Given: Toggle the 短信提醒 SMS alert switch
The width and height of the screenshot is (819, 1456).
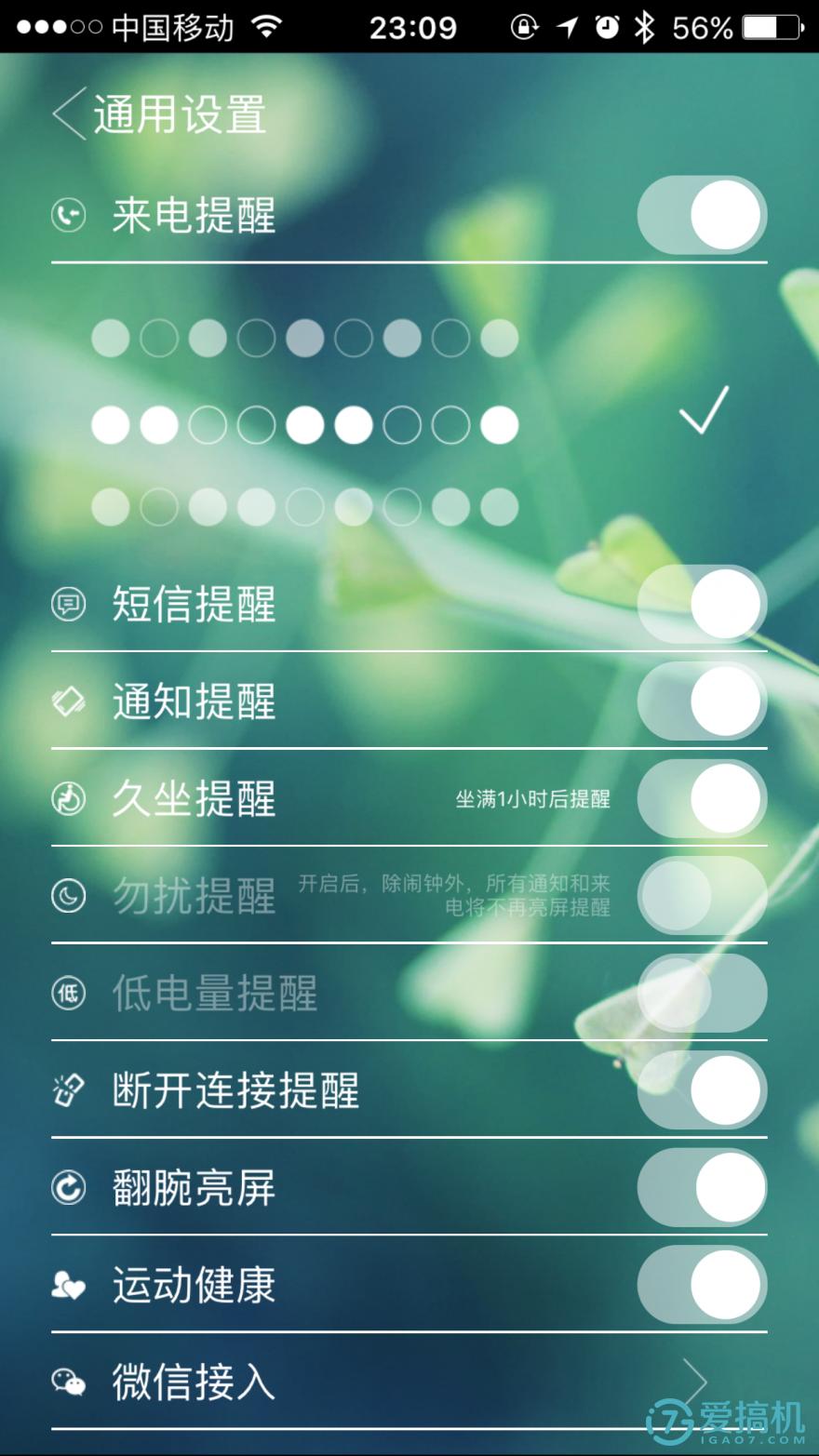Looking at the screenshot, I should coord(702,605).
